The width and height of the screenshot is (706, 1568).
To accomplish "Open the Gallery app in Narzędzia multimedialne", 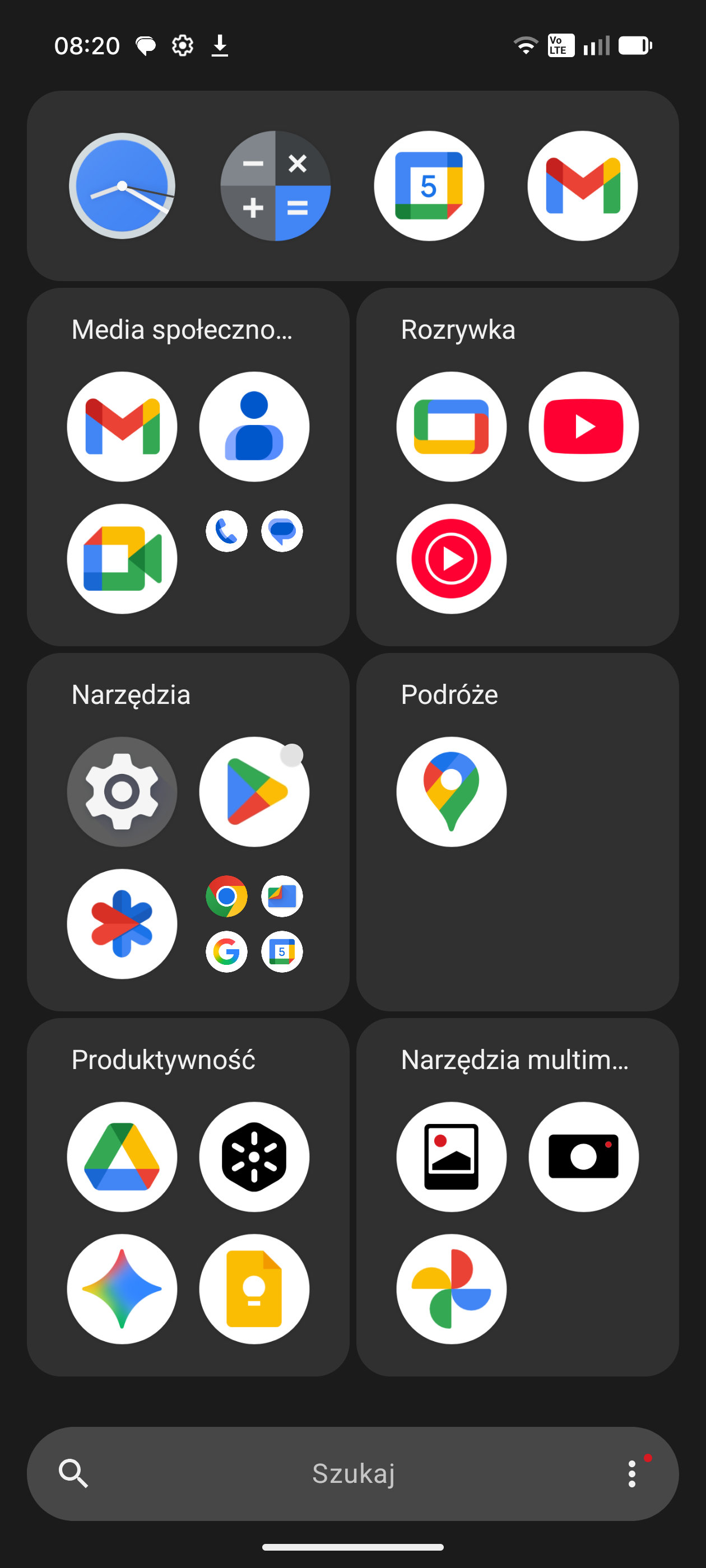I will pyautogui.click(x=450, y=1157).
